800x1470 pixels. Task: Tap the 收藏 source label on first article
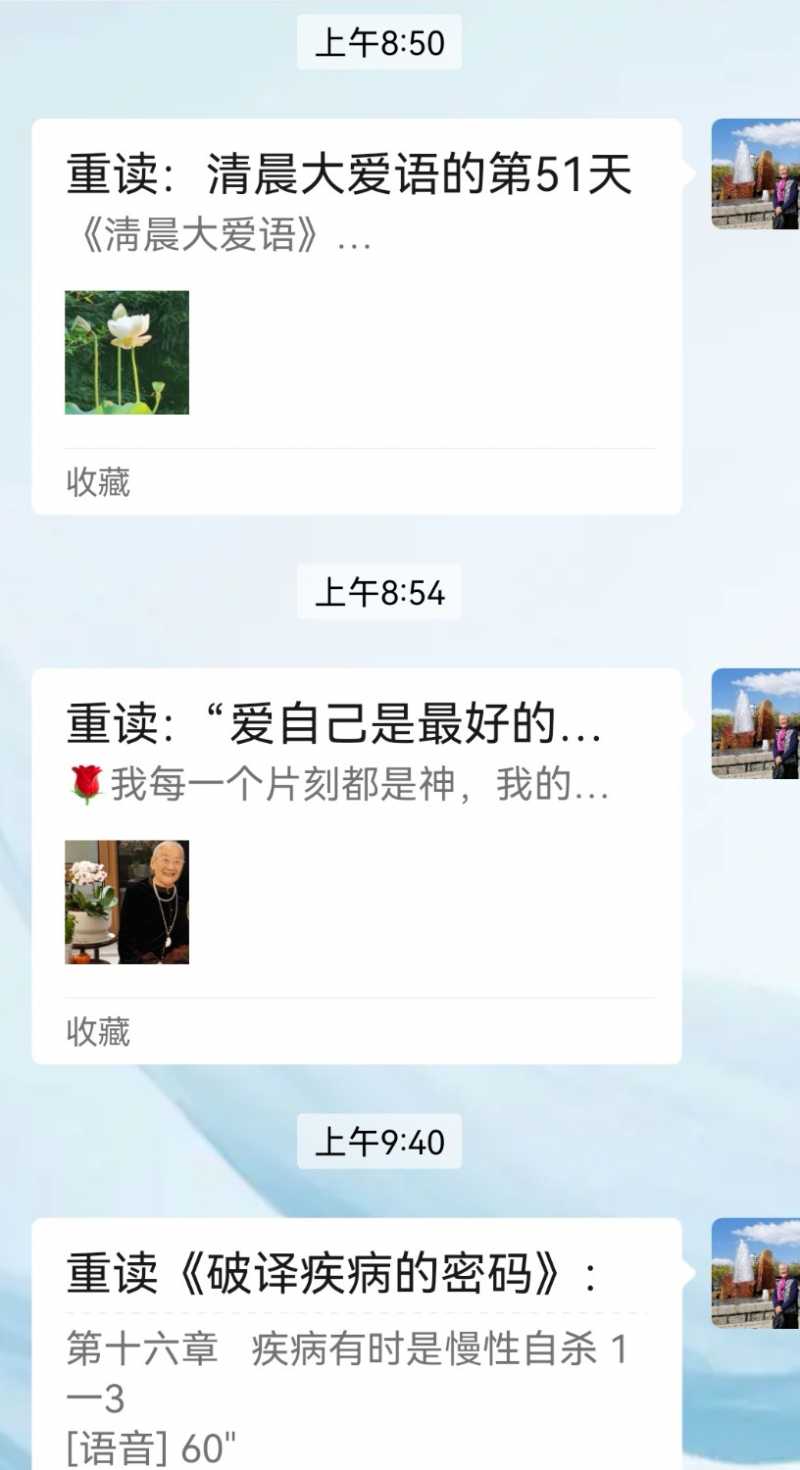point(97,484)
